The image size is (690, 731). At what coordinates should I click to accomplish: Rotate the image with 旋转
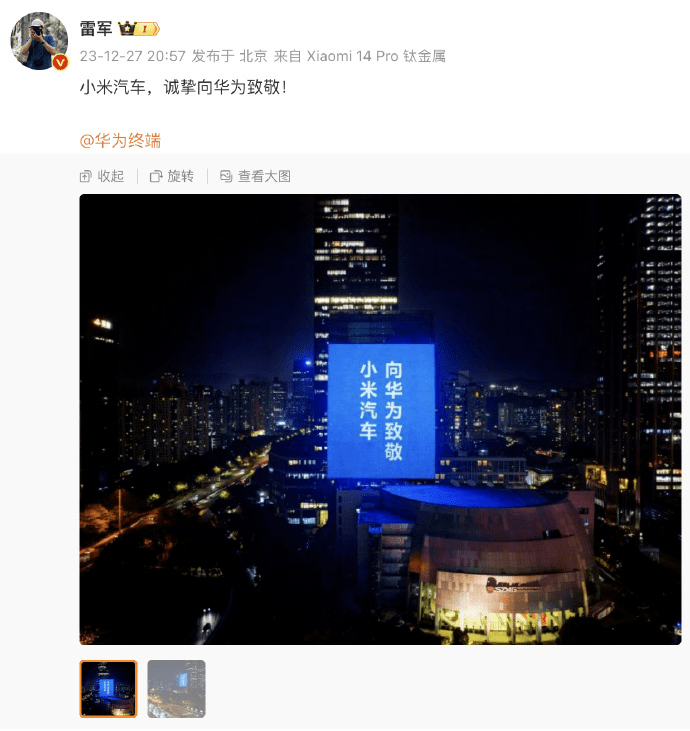pyautogui.click(x=172, y=176)
